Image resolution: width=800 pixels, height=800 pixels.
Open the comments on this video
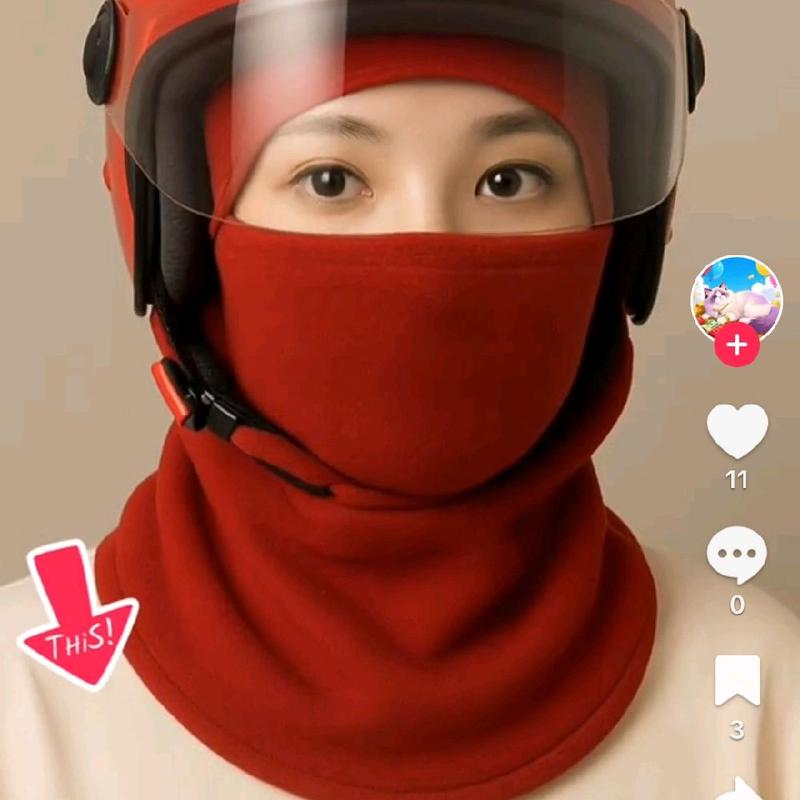(x=737, y=556)
